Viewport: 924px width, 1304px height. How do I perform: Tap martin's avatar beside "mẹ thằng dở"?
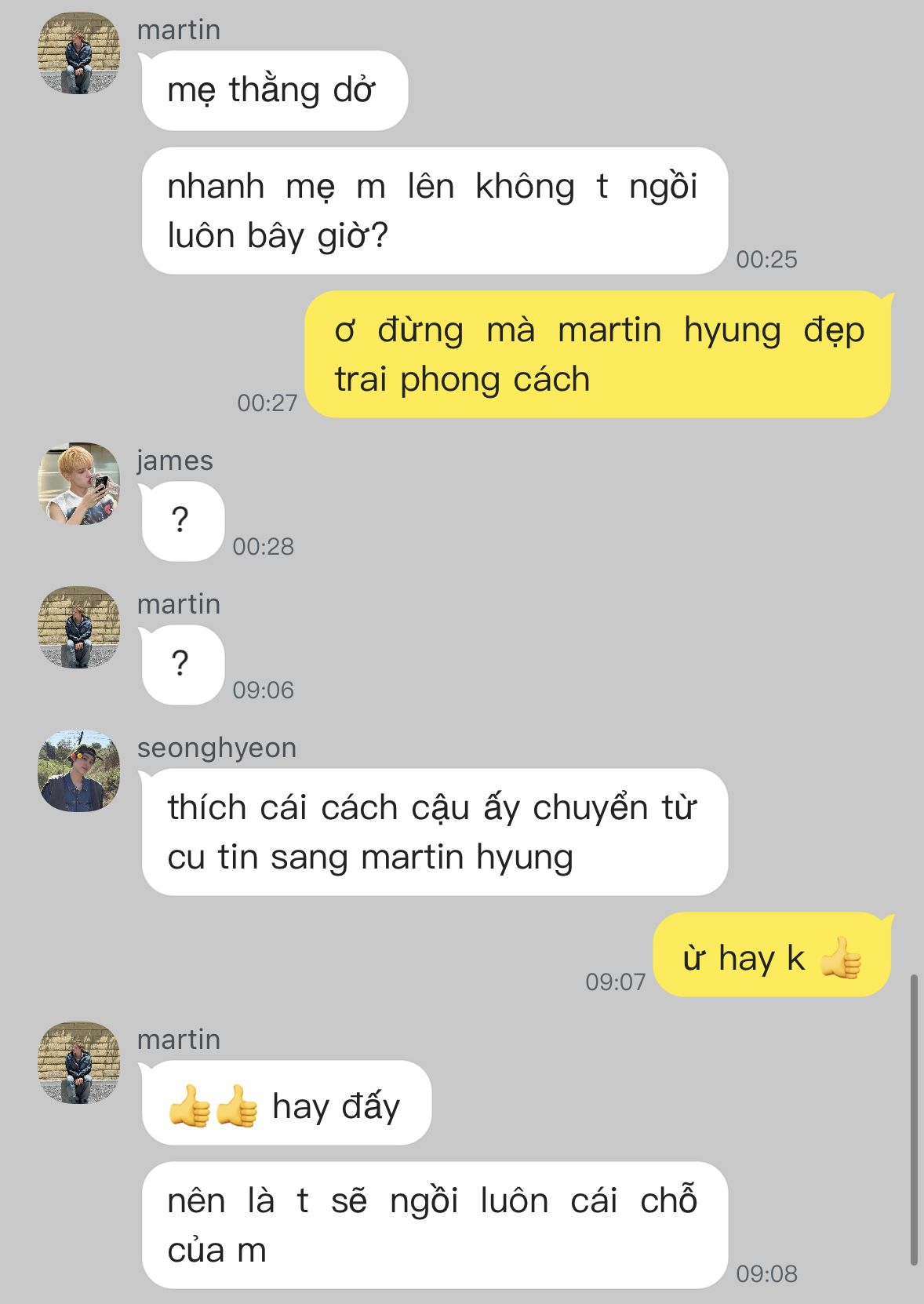click(x=78, y=53)
